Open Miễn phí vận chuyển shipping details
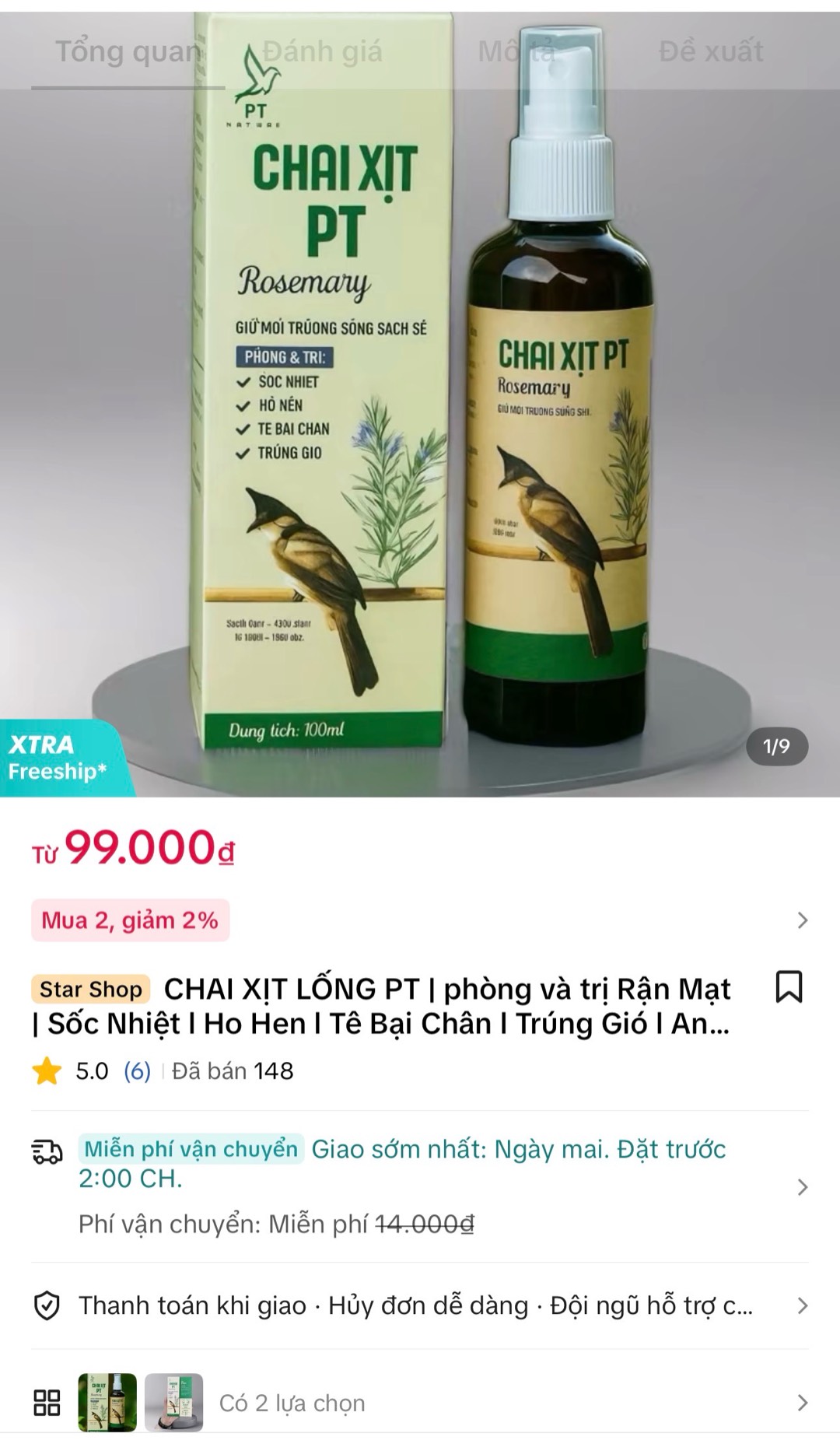The width and height of the screenshot is (840, 1440). 420,1186
